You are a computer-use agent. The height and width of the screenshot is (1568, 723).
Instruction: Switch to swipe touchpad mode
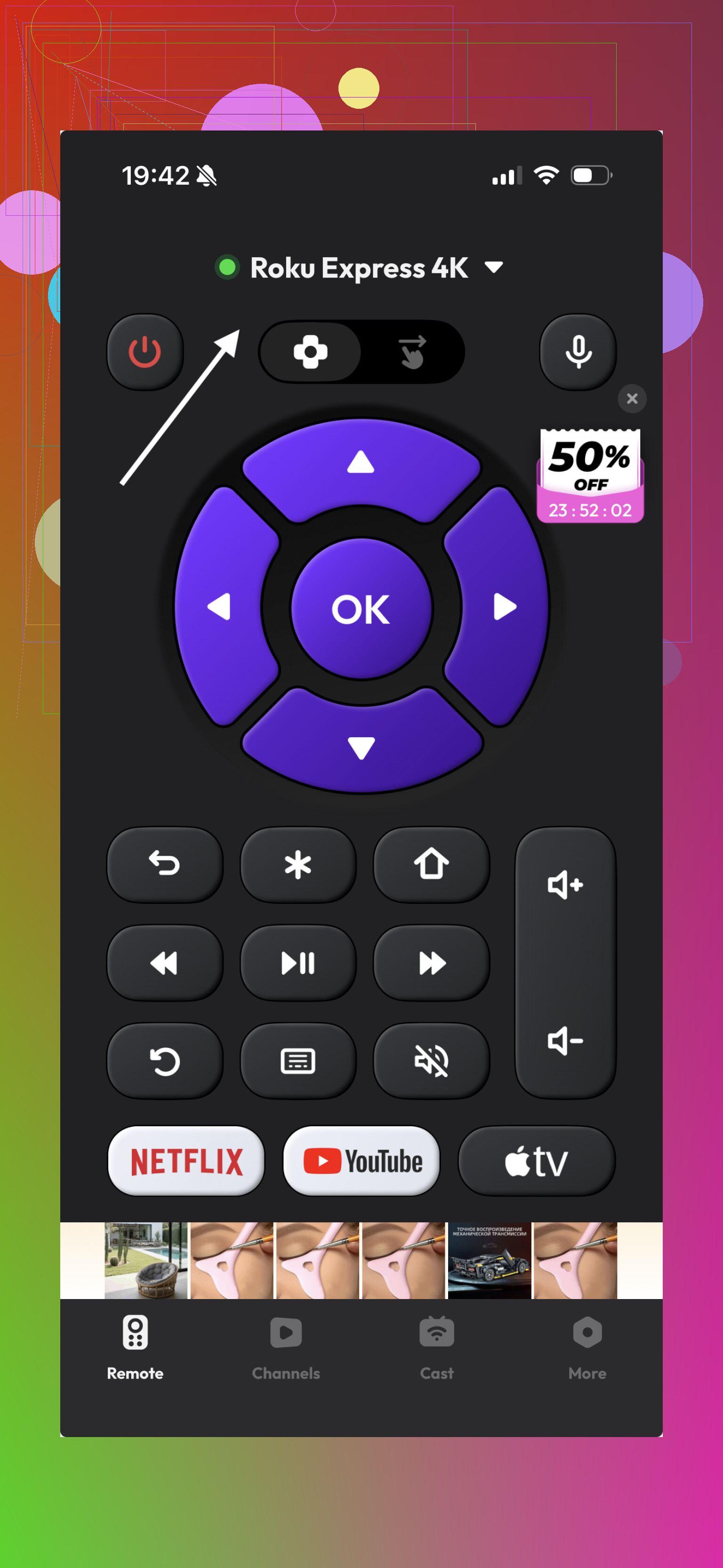(412, 352)
